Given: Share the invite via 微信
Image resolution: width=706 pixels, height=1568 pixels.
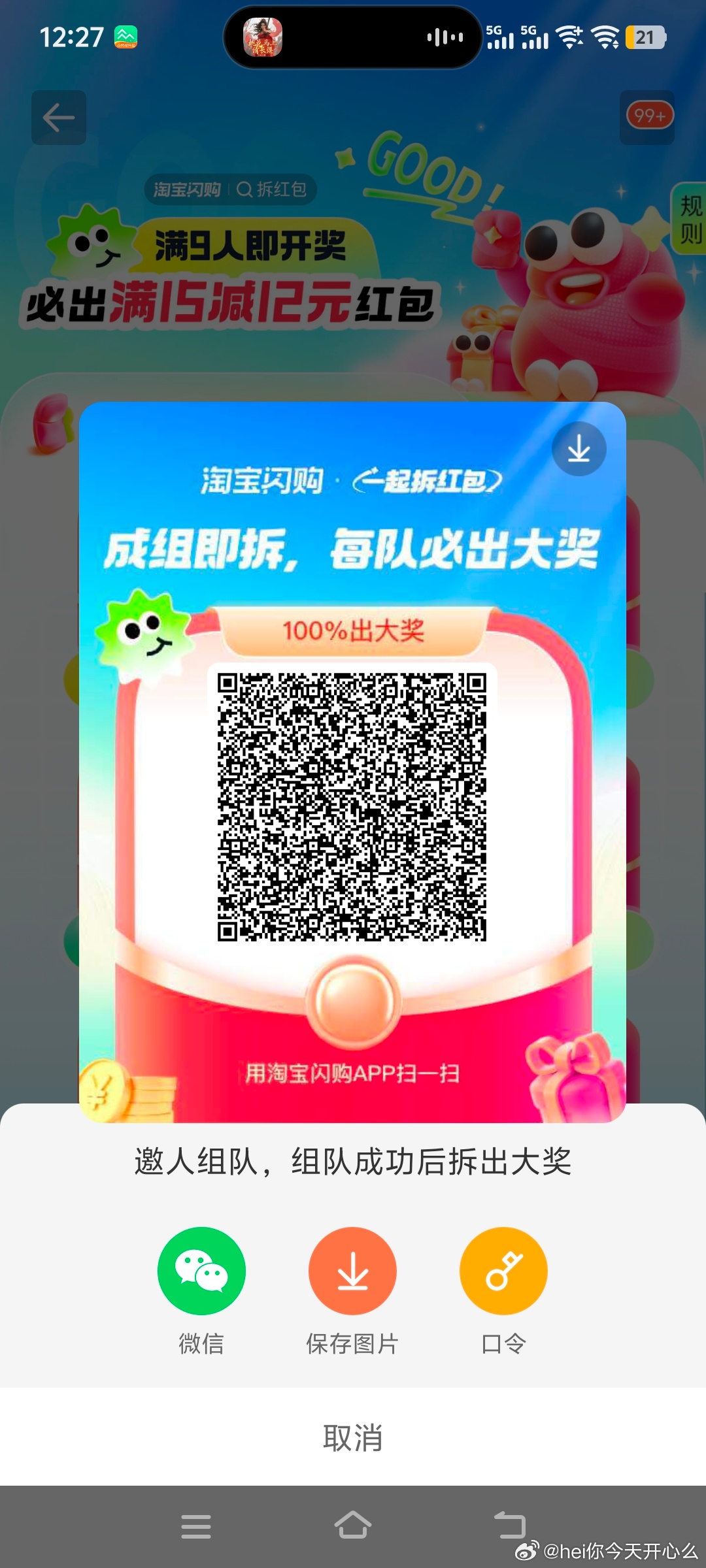Looking at the screenshot, I should pyautogui.click(x=201, y=1271).
